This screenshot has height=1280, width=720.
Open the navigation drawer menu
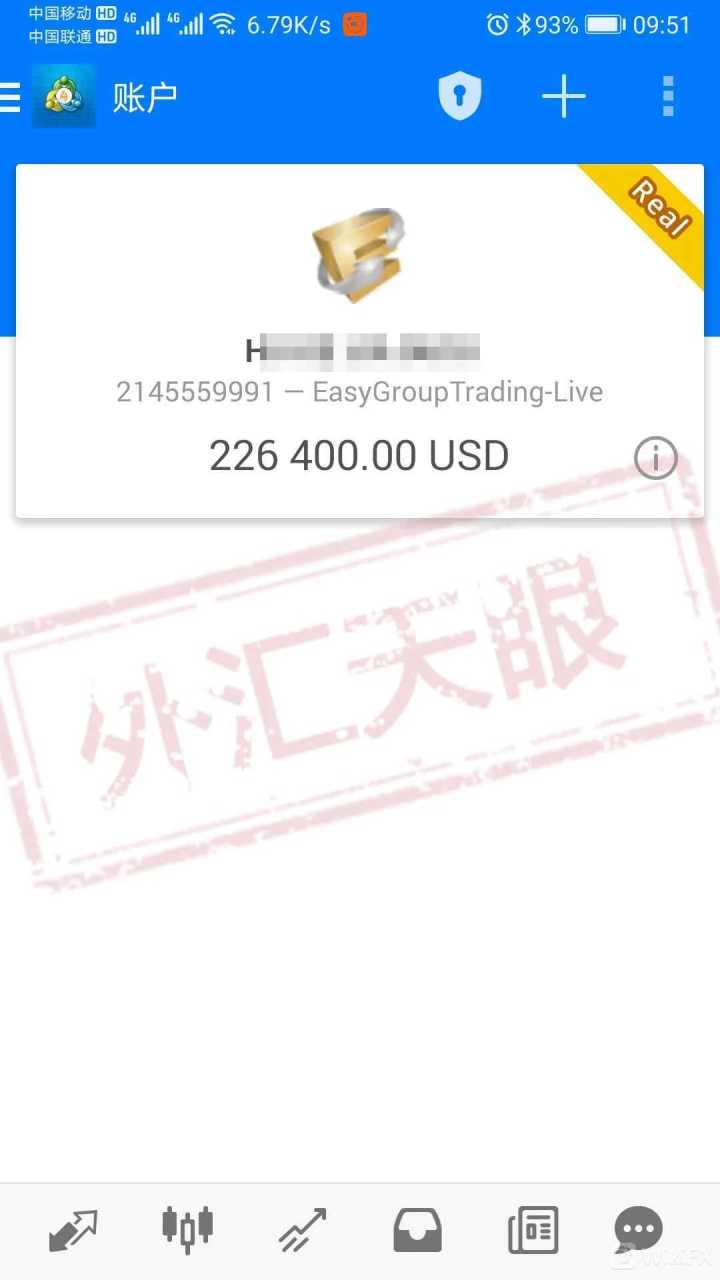coord(10,97)
